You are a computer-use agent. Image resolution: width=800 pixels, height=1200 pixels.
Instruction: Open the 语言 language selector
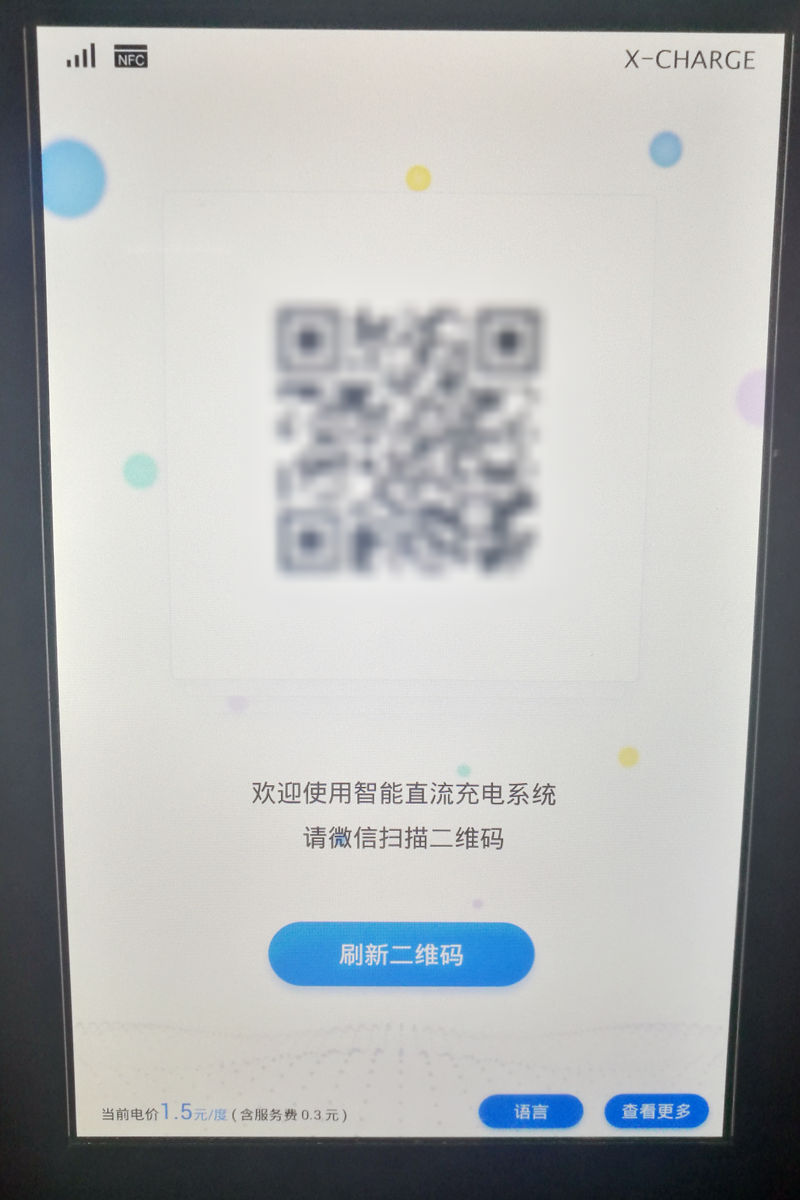click(531, 1111)
